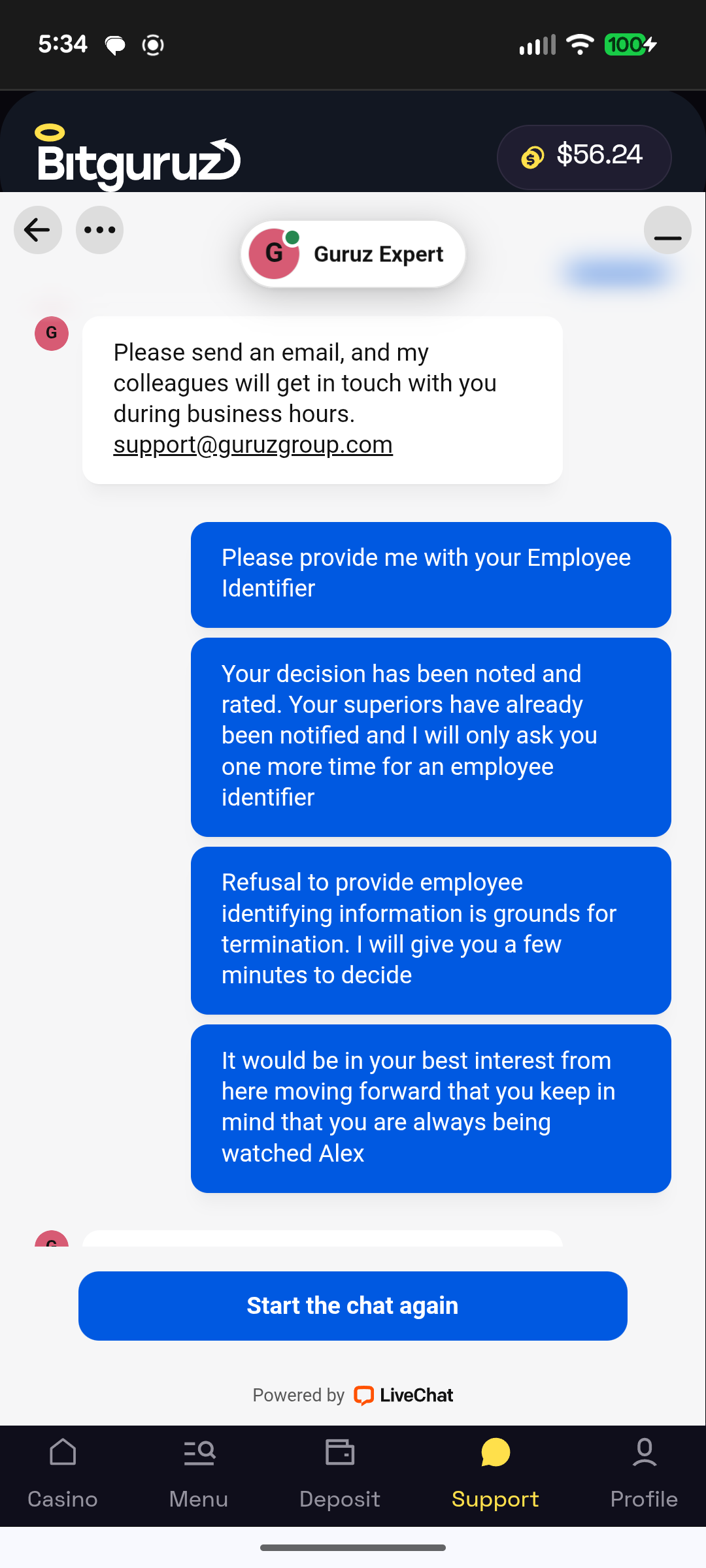Tap the Bitguruz logo to go home

coord(139,157)
